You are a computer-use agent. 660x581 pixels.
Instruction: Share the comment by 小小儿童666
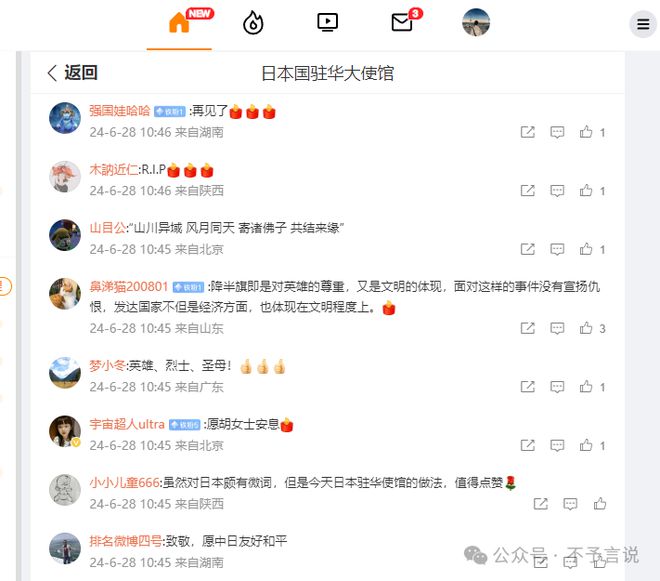coord(540,504)
